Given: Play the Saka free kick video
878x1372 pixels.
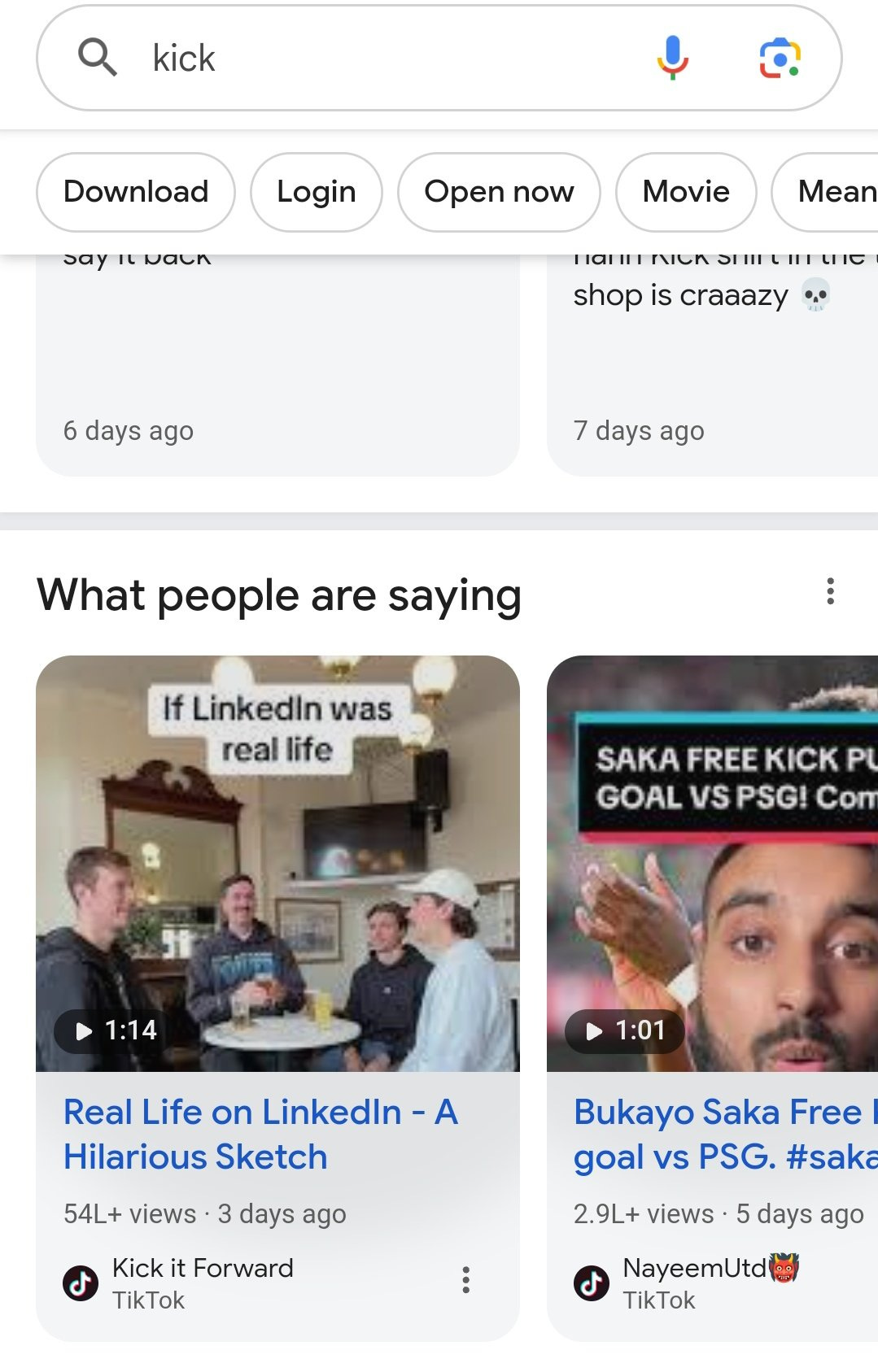Looking at the screenshot, I should pyautogui.click(x=712, y=862).
